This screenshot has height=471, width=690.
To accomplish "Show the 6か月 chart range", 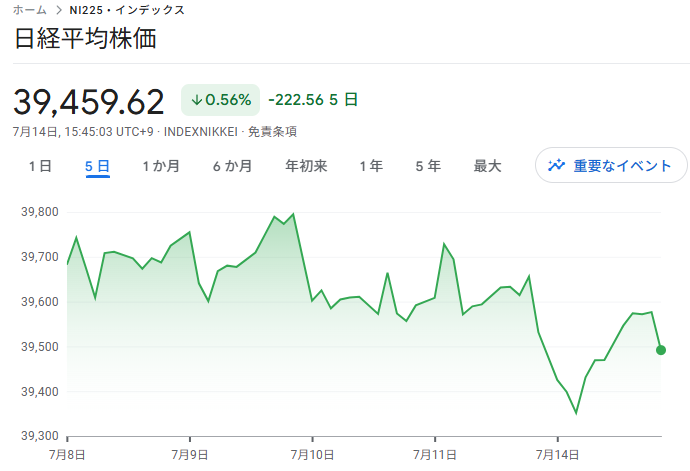I will (232, 166).
